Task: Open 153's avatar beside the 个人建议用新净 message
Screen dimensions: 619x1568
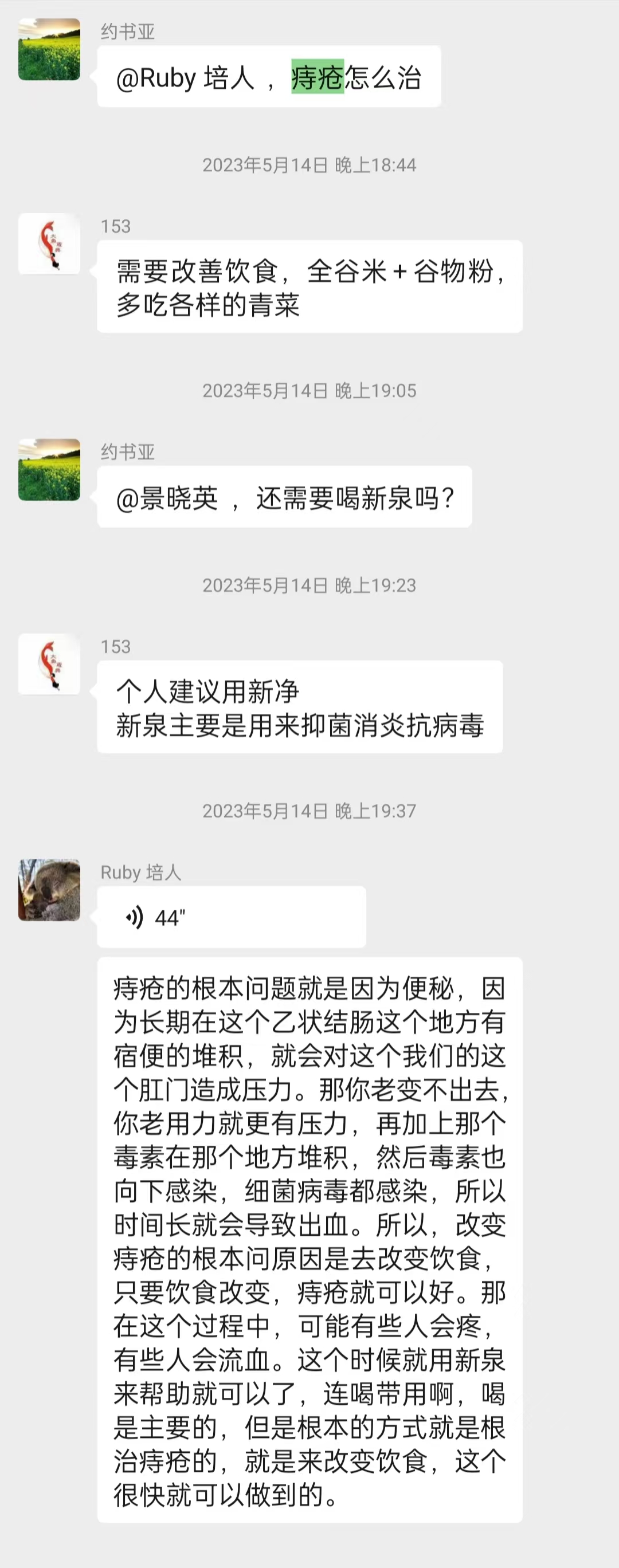Action: pyautogui.click(x=49, y=664)
